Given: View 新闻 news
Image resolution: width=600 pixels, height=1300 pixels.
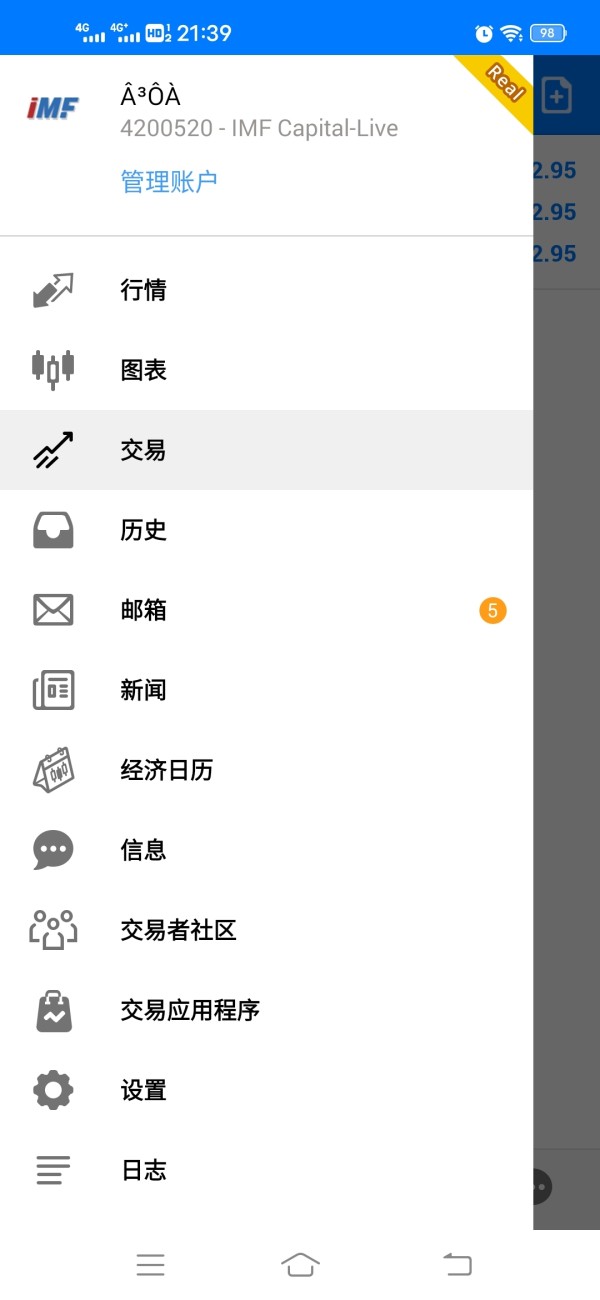Looking at the screenshot, I should pyautogui.click(x=266, y=690).
